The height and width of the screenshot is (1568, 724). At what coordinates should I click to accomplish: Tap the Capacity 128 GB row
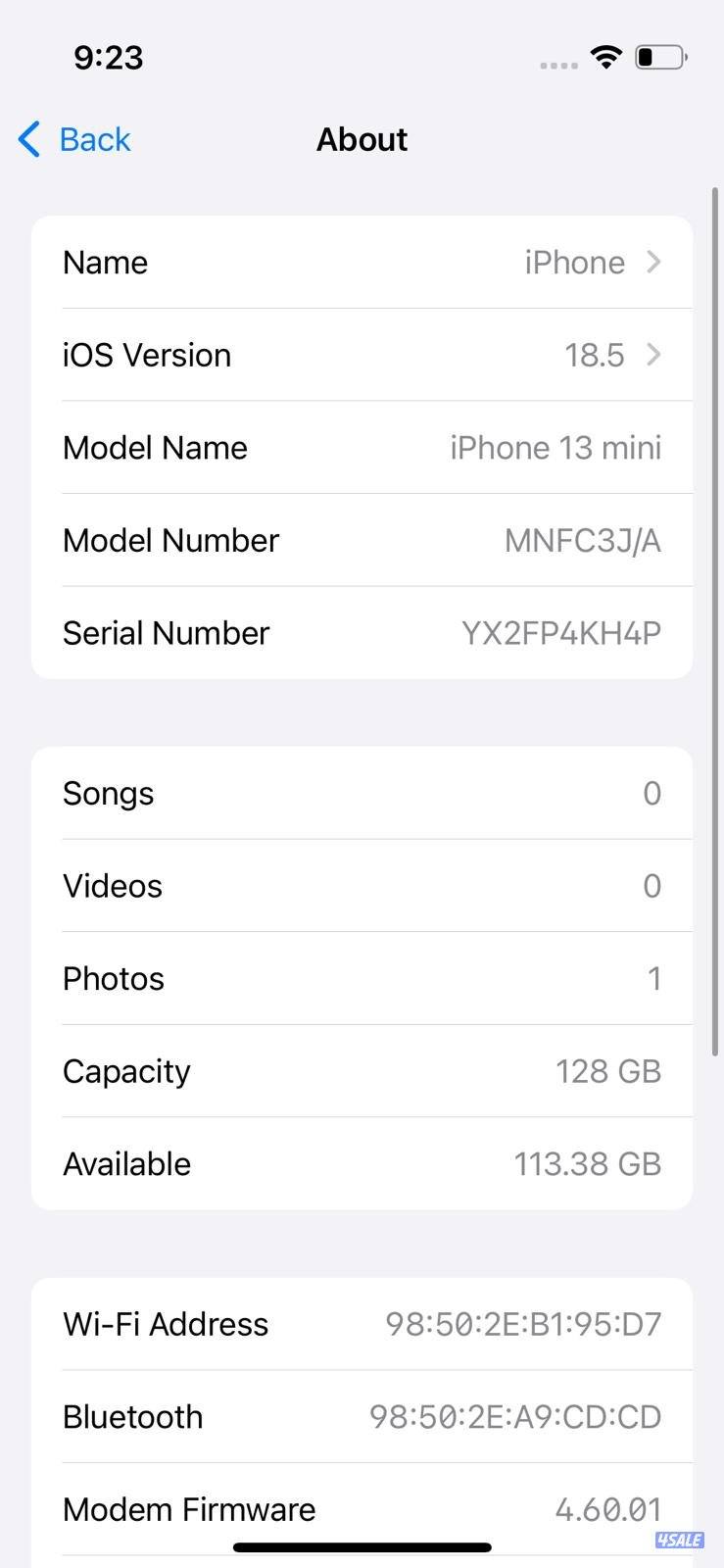coord(362,1070)
